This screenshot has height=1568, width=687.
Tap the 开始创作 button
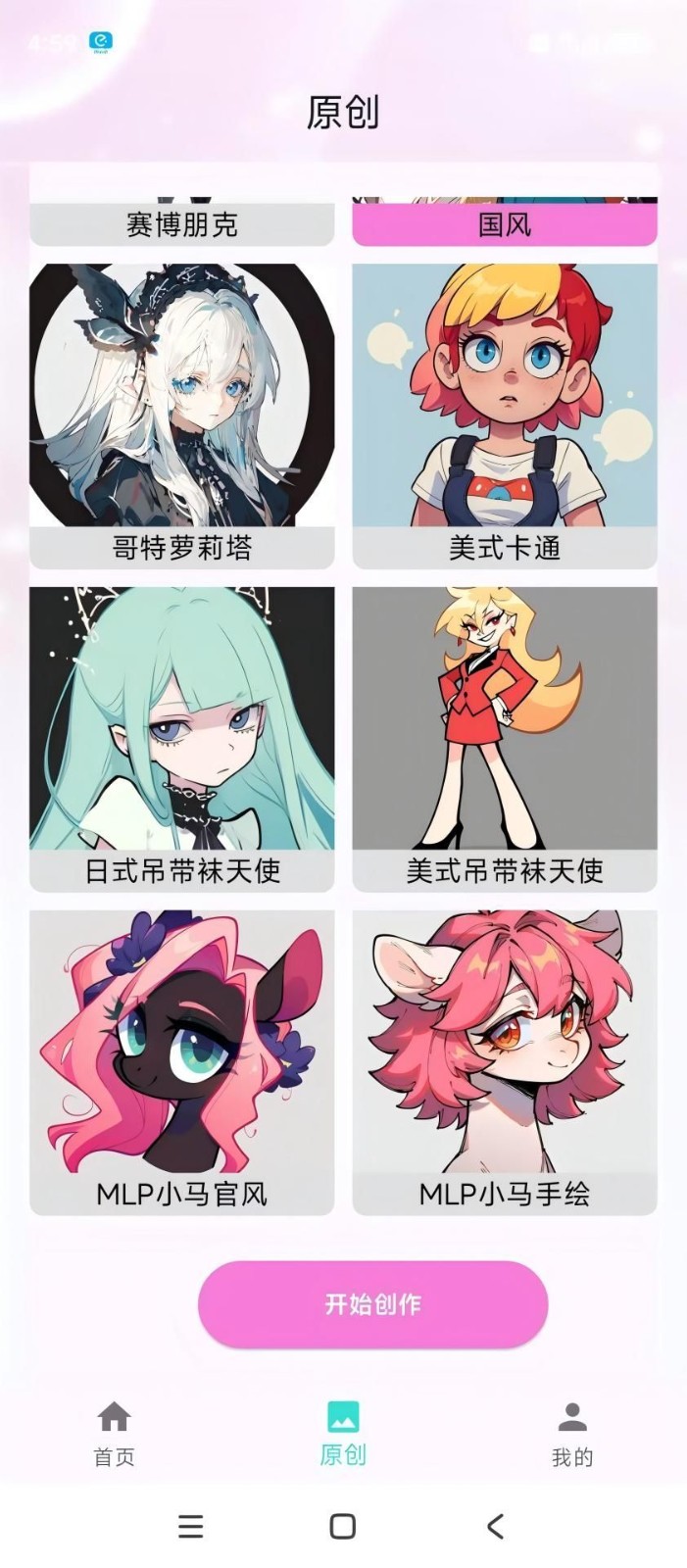(372, 1304)
